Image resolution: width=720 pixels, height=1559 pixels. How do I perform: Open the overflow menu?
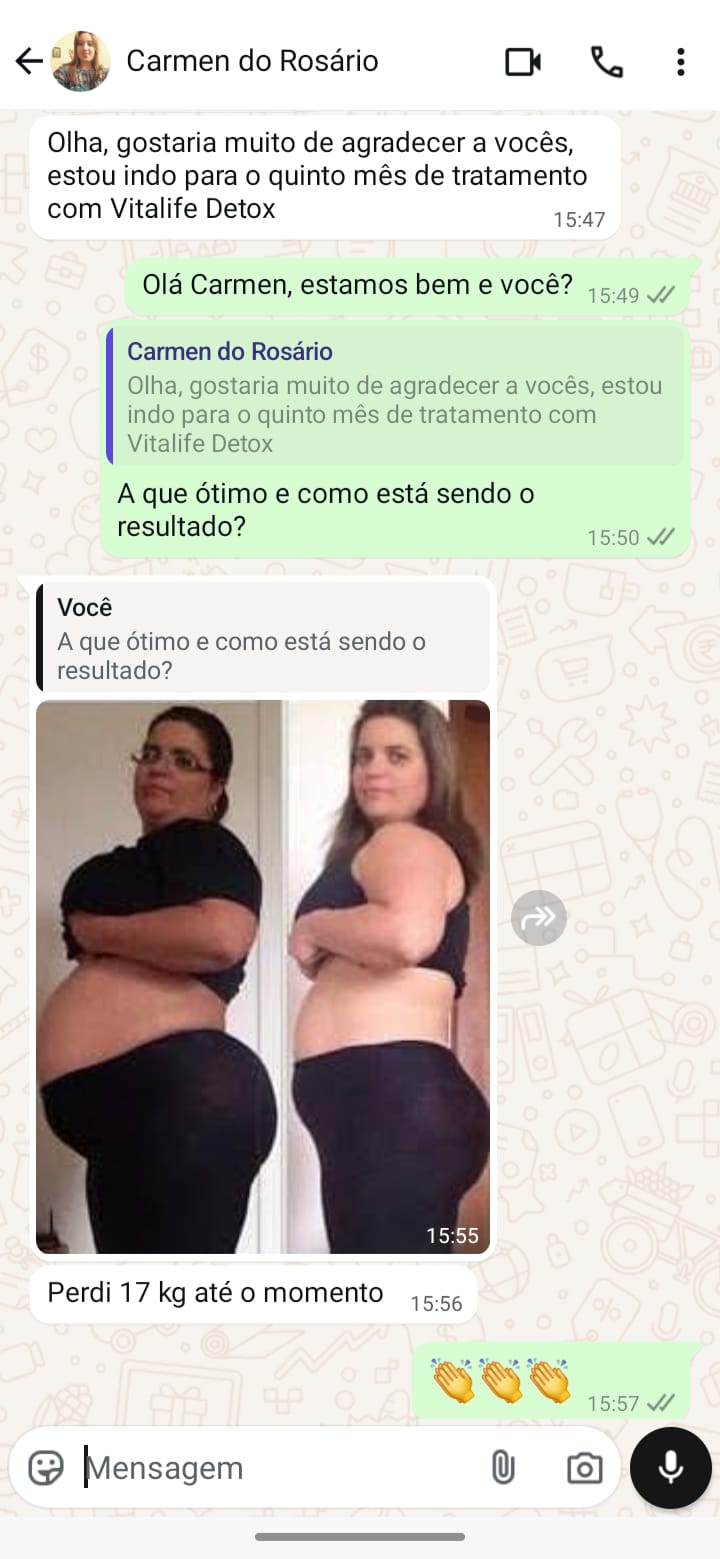(x=680, y=62)
